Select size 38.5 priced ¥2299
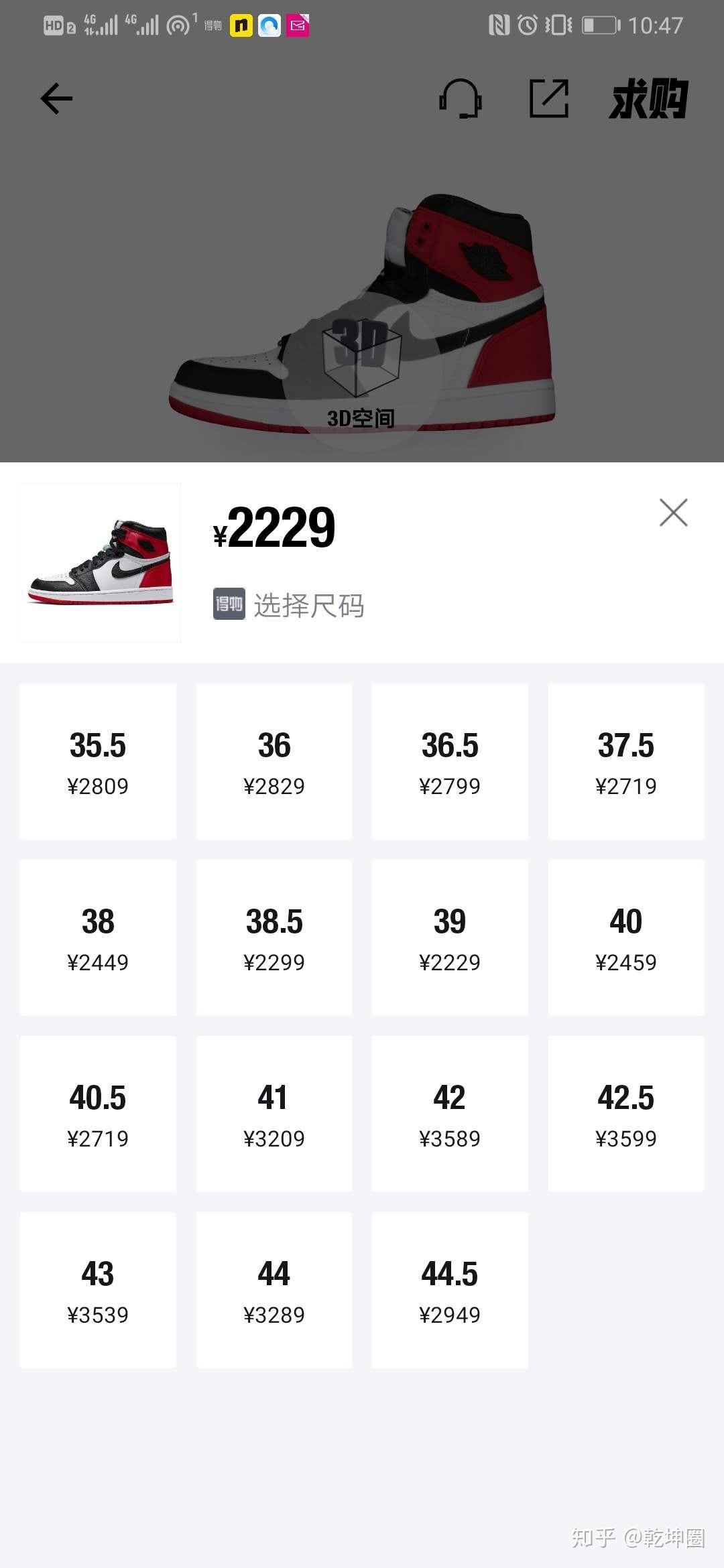Image resolution: width=724 pixels, height=1568 pixels. 274,937
